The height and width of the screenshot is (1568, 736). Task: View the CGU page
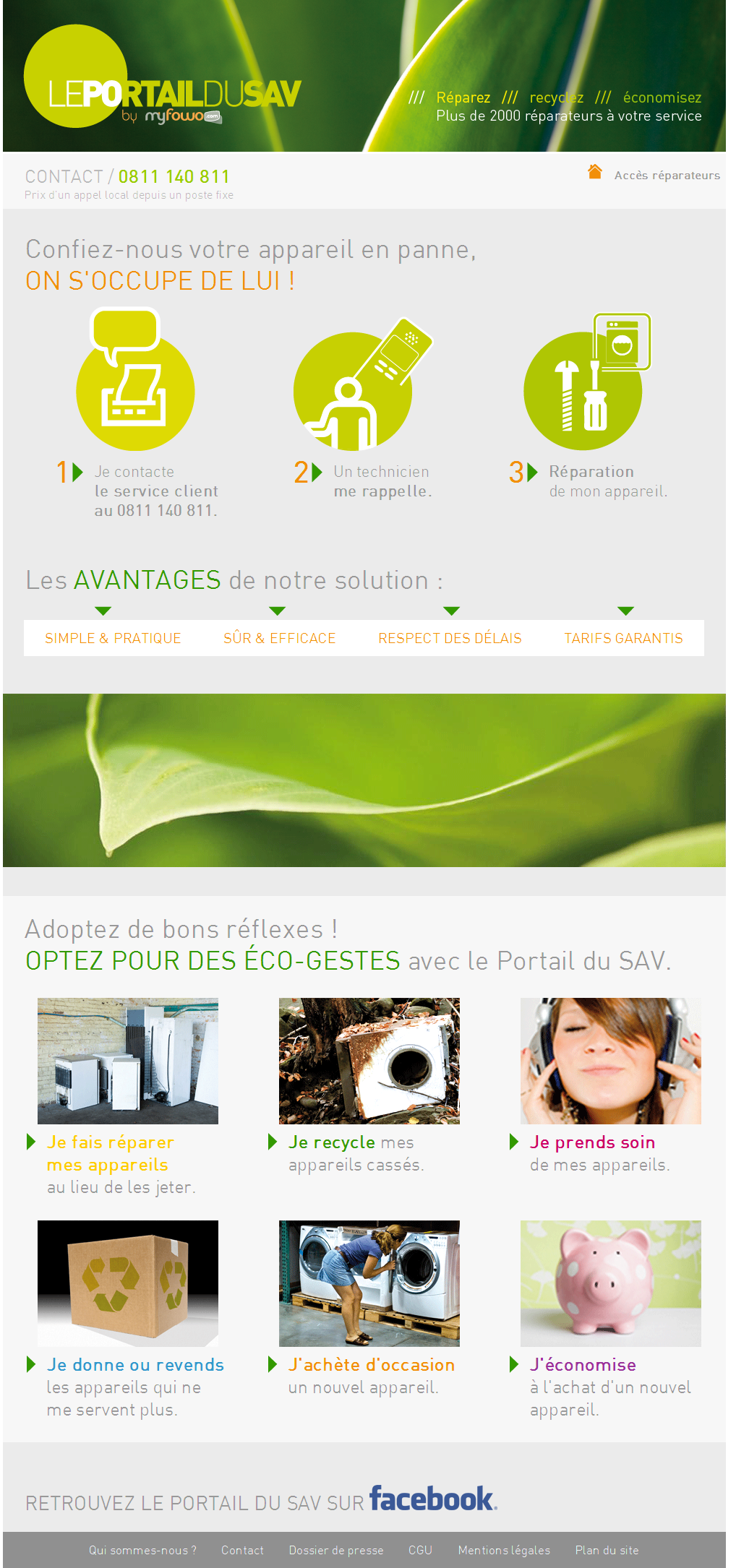tap(420, 1551)
